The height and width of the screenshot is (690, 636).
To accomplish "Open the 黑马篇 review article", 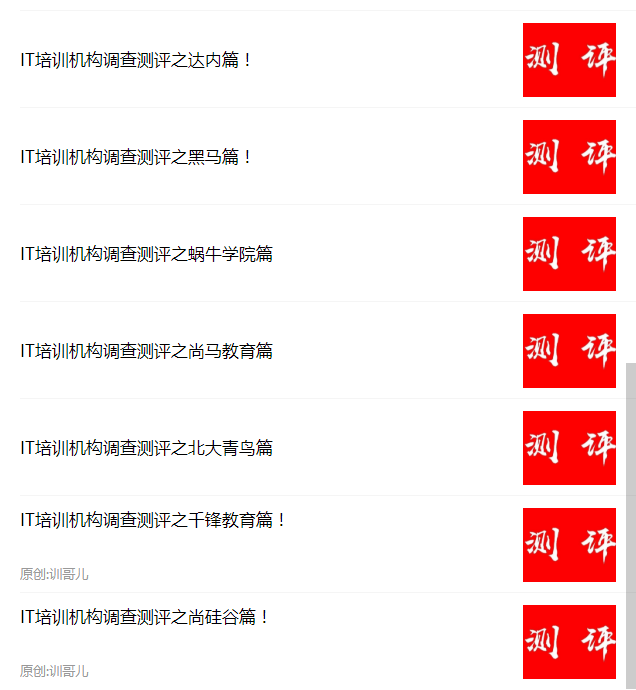I will [x=136, y=157].
